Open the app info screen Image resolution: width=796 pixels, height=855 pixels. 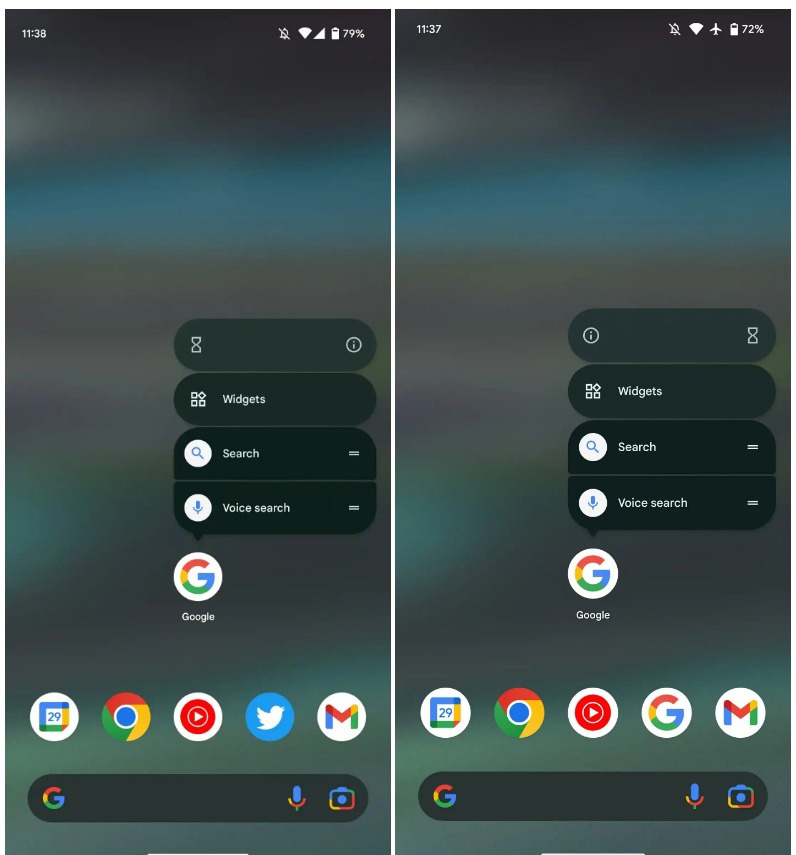353,344
